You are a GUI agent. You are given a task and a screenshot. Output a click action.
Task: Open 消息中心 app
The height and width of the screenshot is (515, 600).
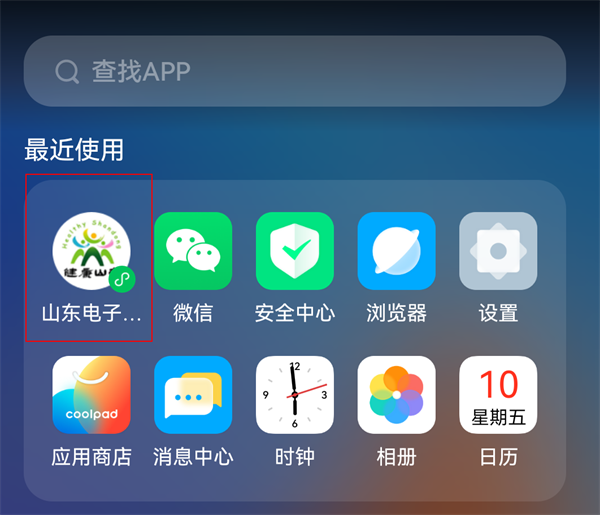[x=193, y=396]
